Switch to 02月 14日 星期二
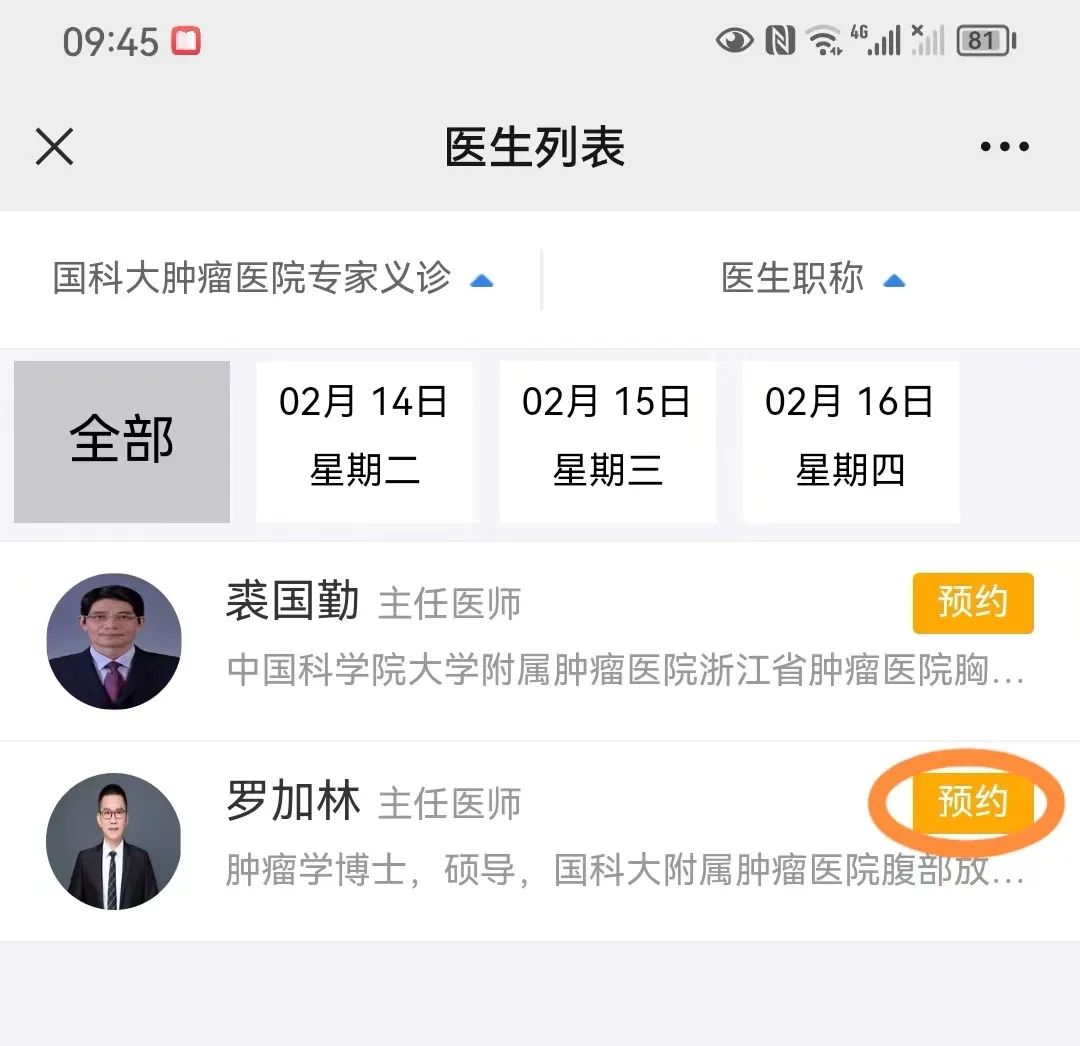The image size is (1080, 1046). point(364,441)
